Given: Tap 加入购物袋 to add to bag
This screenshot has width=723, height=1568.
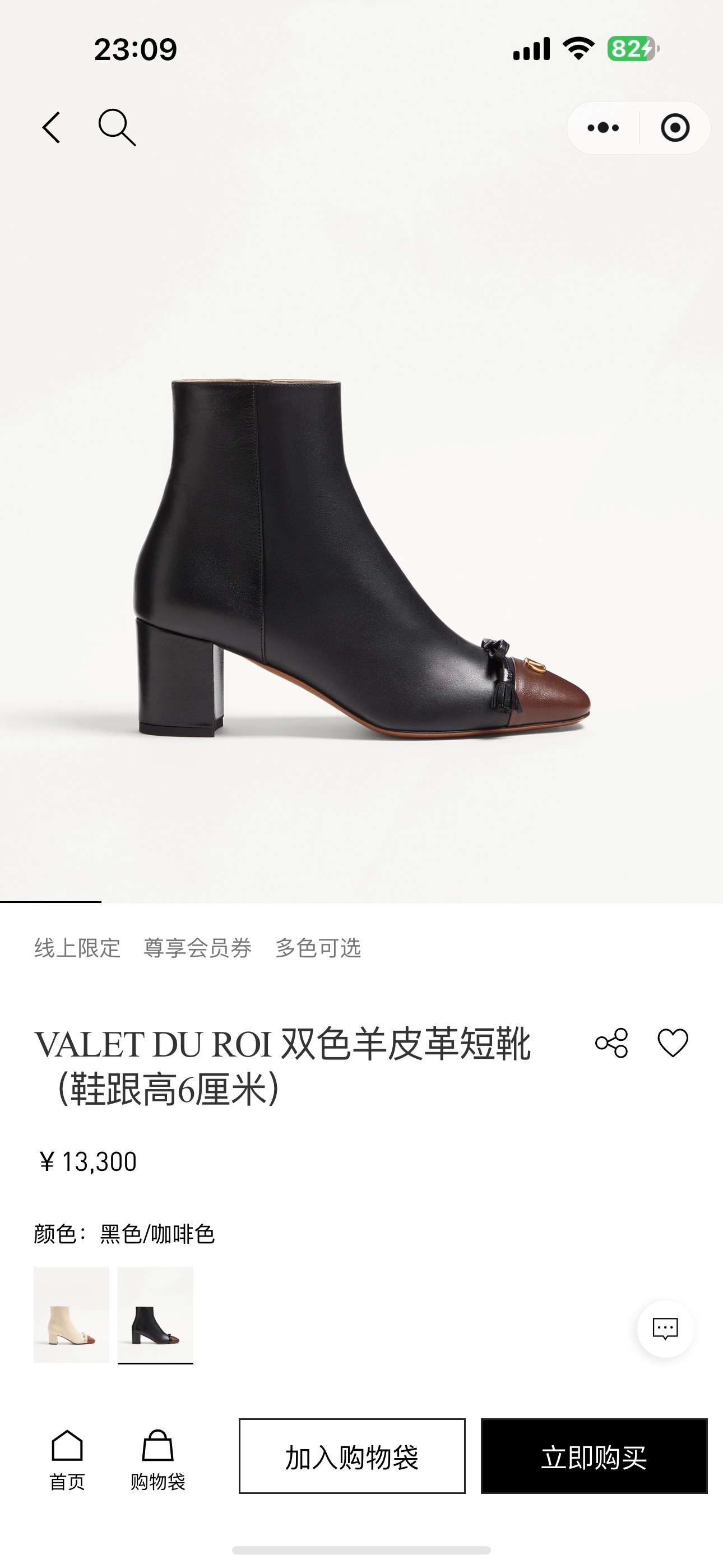Looking at the screenshot, I should pos(352,1456).
